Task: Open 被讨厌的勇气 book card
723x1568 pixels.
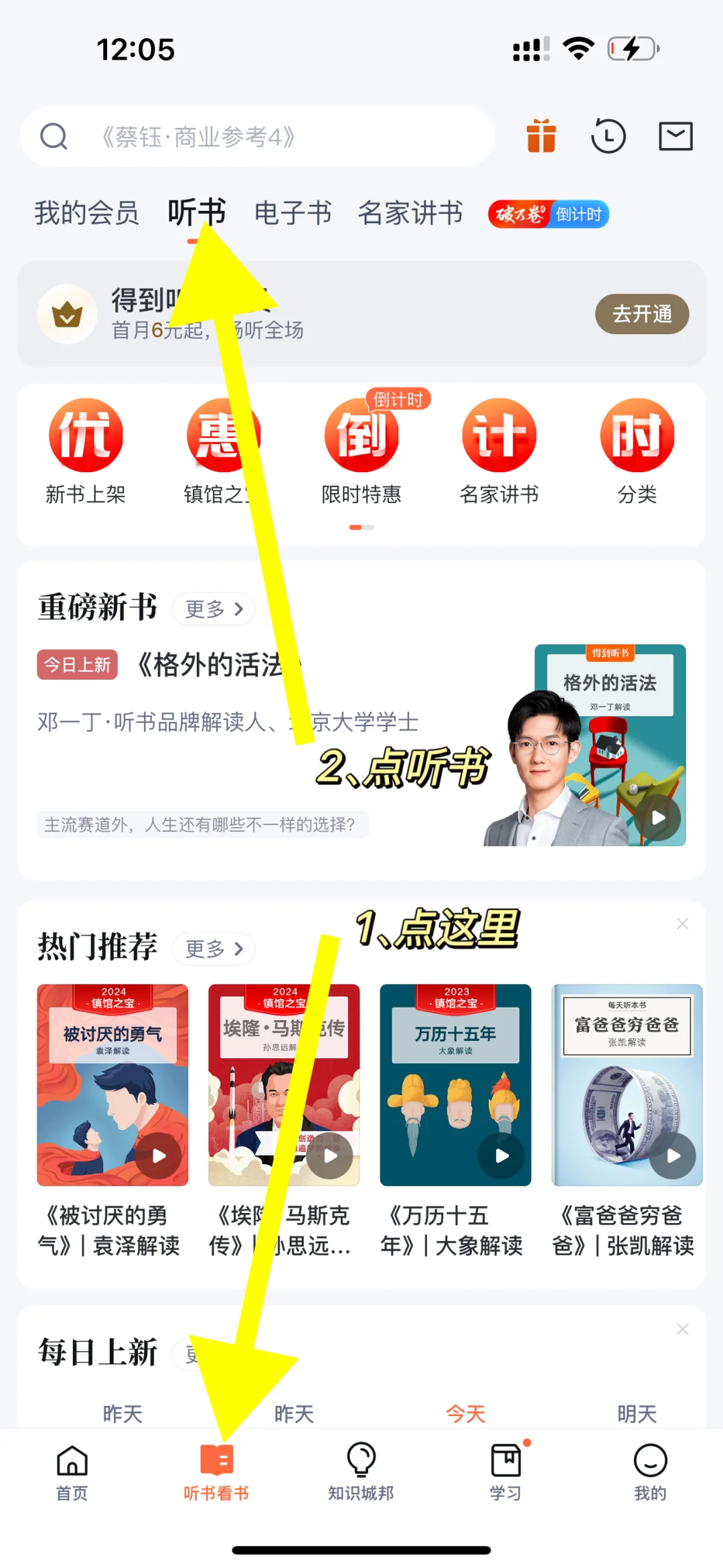Action: click(x=112, y=1121)
